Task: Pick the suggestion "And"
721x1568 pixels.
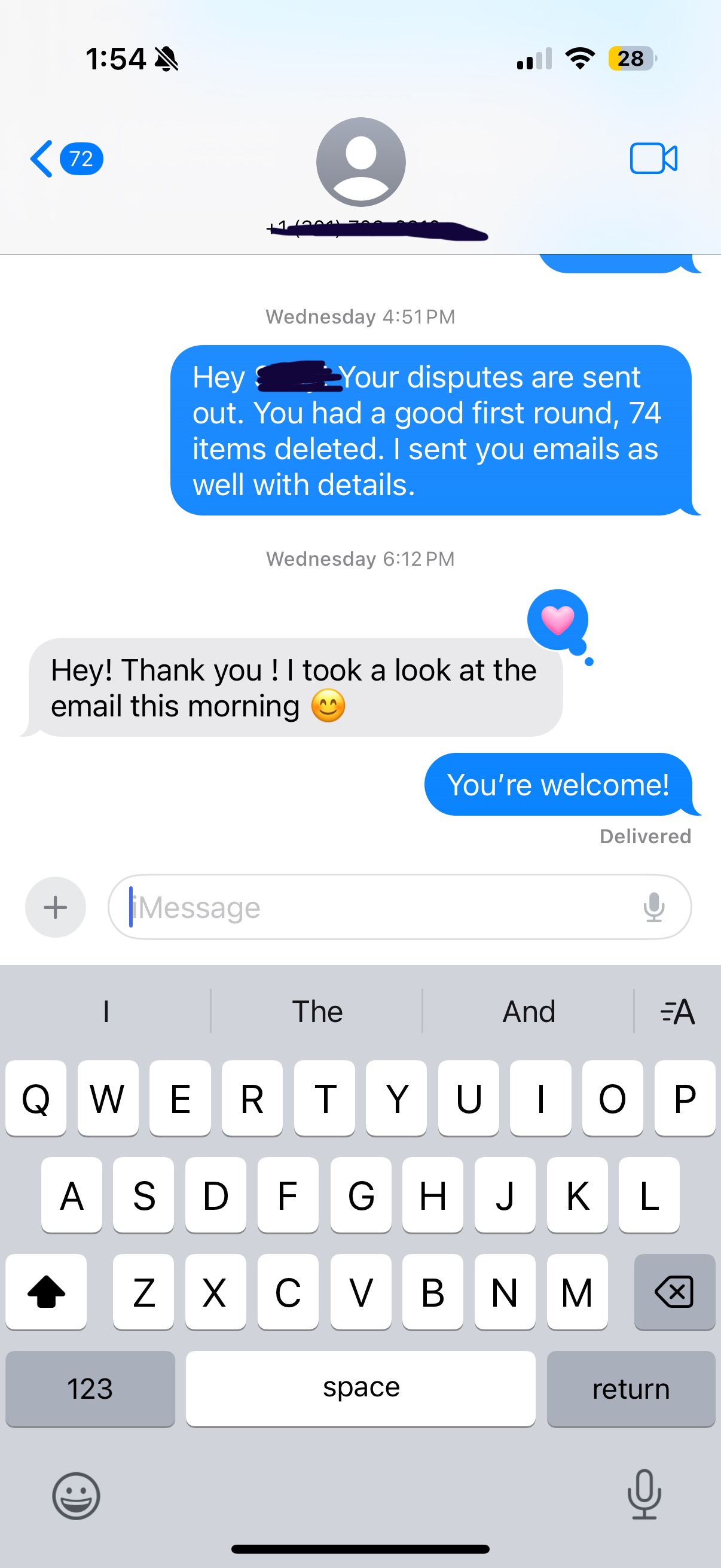Action: pyautogui.click(x=528, y=1012)
